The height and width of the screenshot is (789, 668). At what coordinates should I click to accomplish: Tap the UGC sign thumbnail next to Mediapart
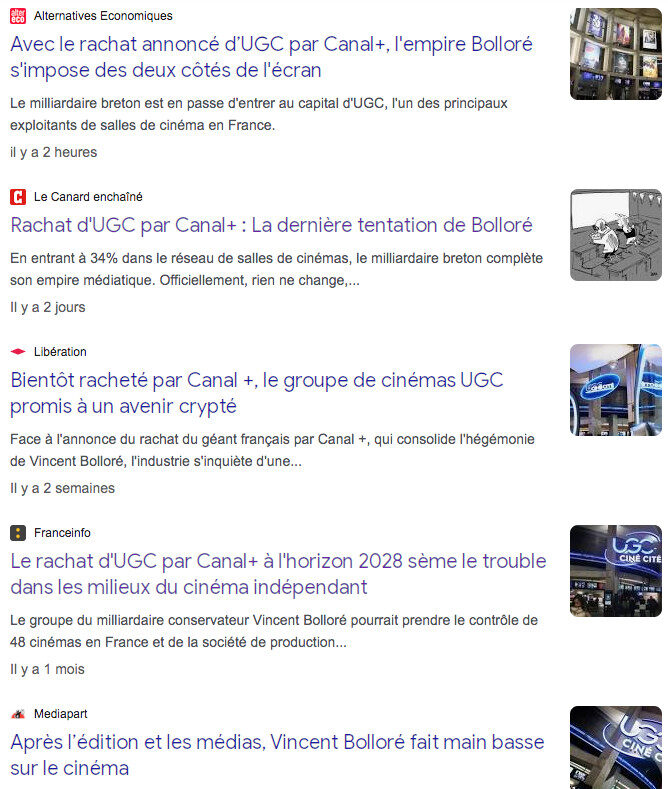pos(615,746)
